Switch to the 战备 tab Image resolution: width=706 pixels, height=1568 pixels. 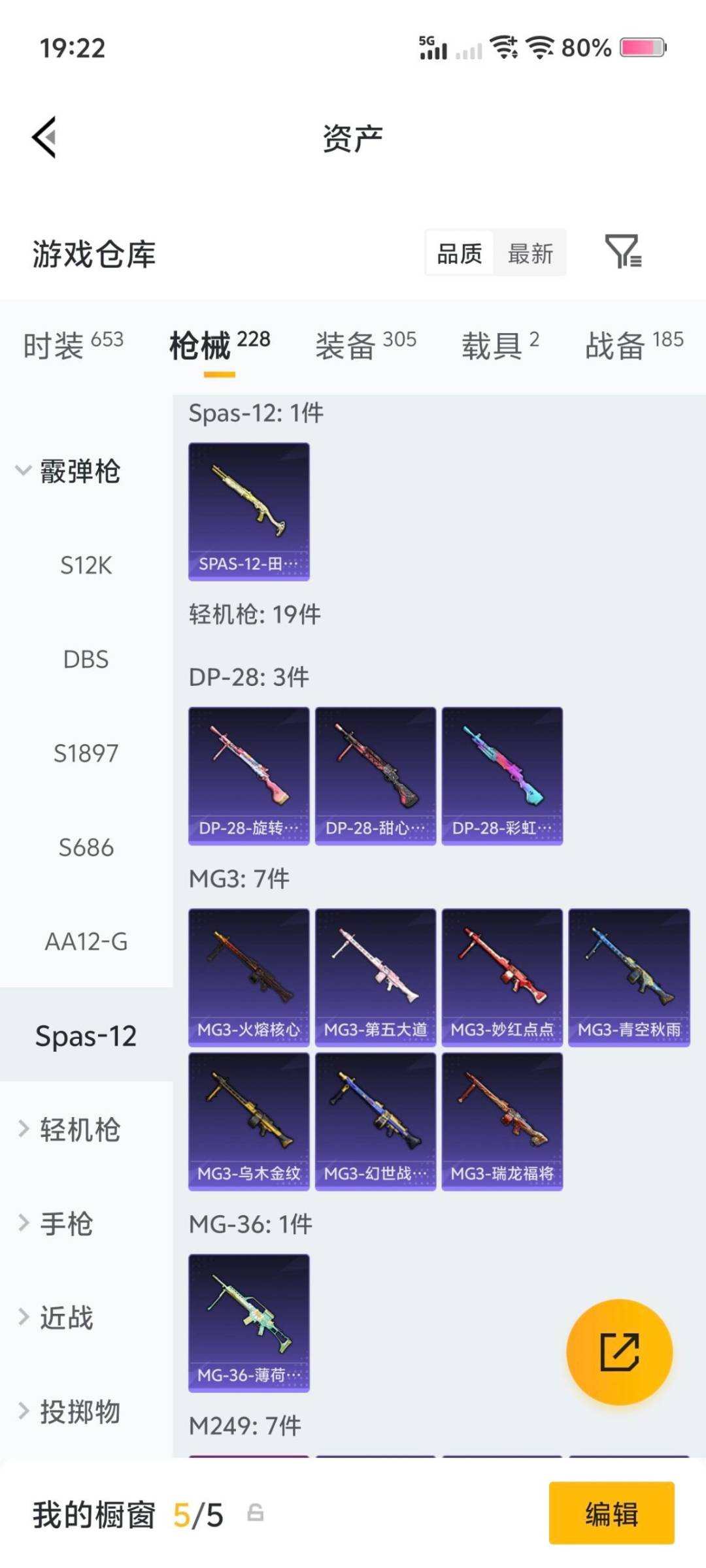[633, 344]
